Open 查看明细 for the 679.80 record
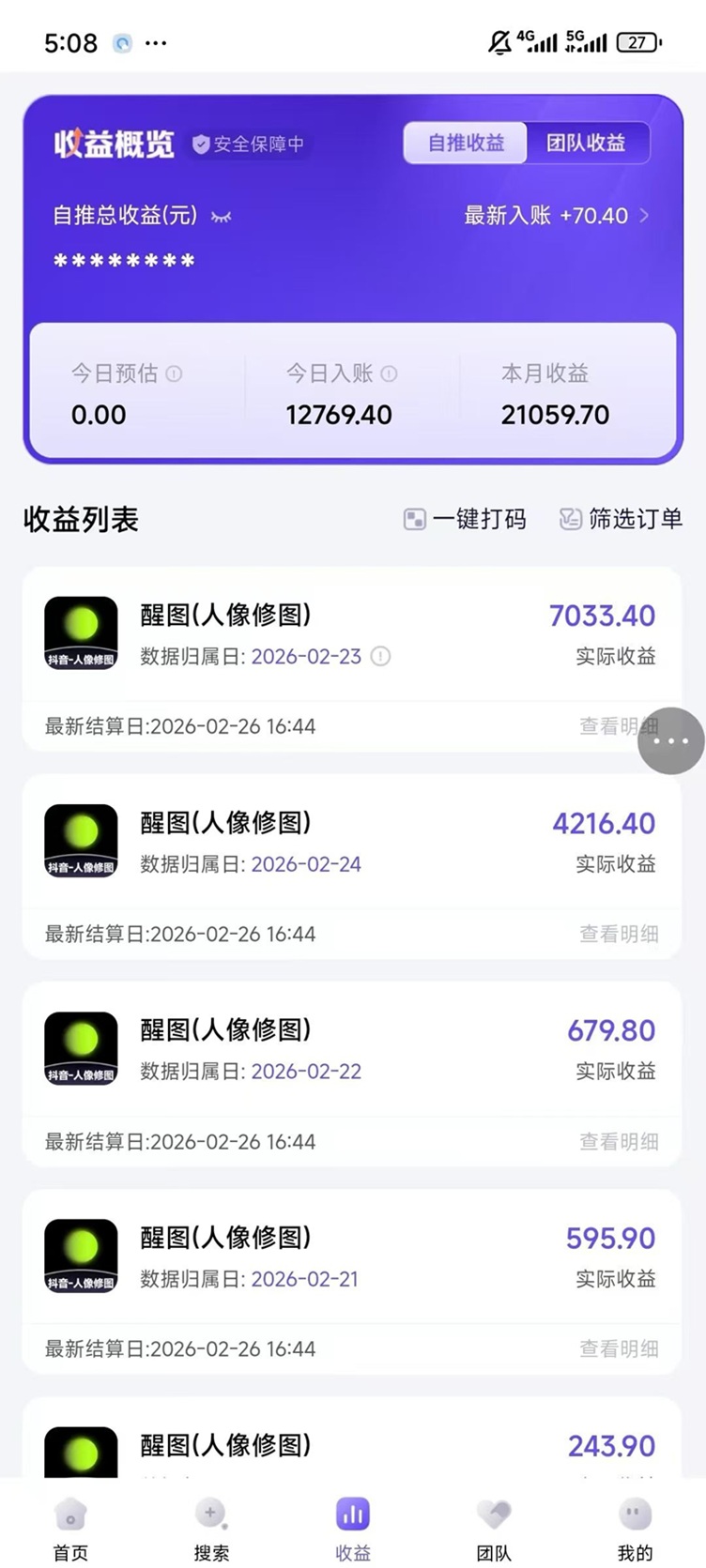Viewport: 706px width, 1568px height. pyautogui.click(x=621, y=1142)
